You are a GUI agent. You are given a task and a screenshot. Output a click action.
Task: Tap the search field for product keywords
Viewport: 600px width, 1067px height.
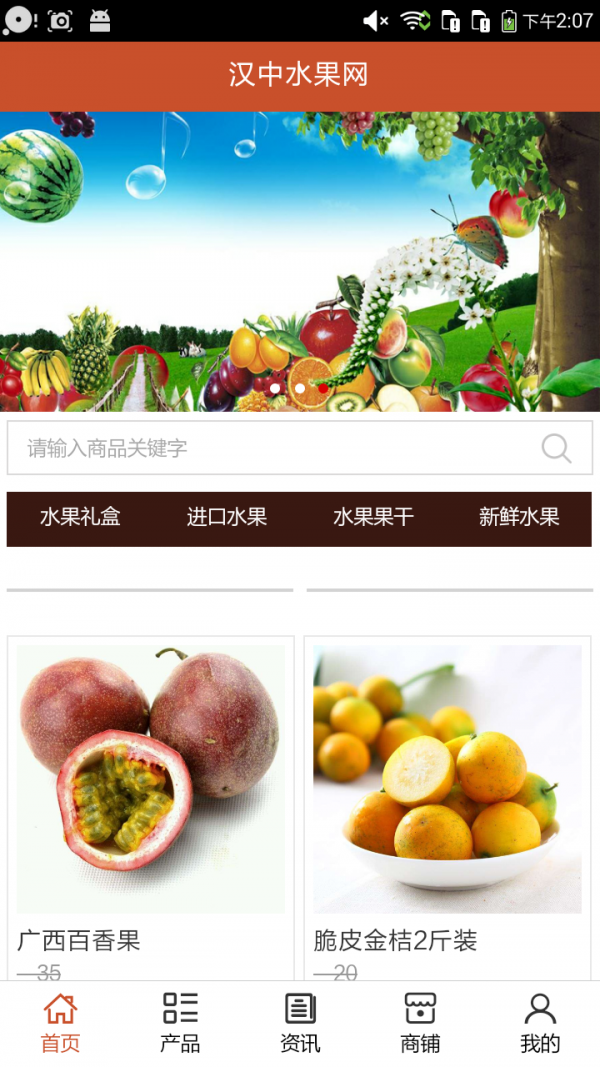point(270,448)
